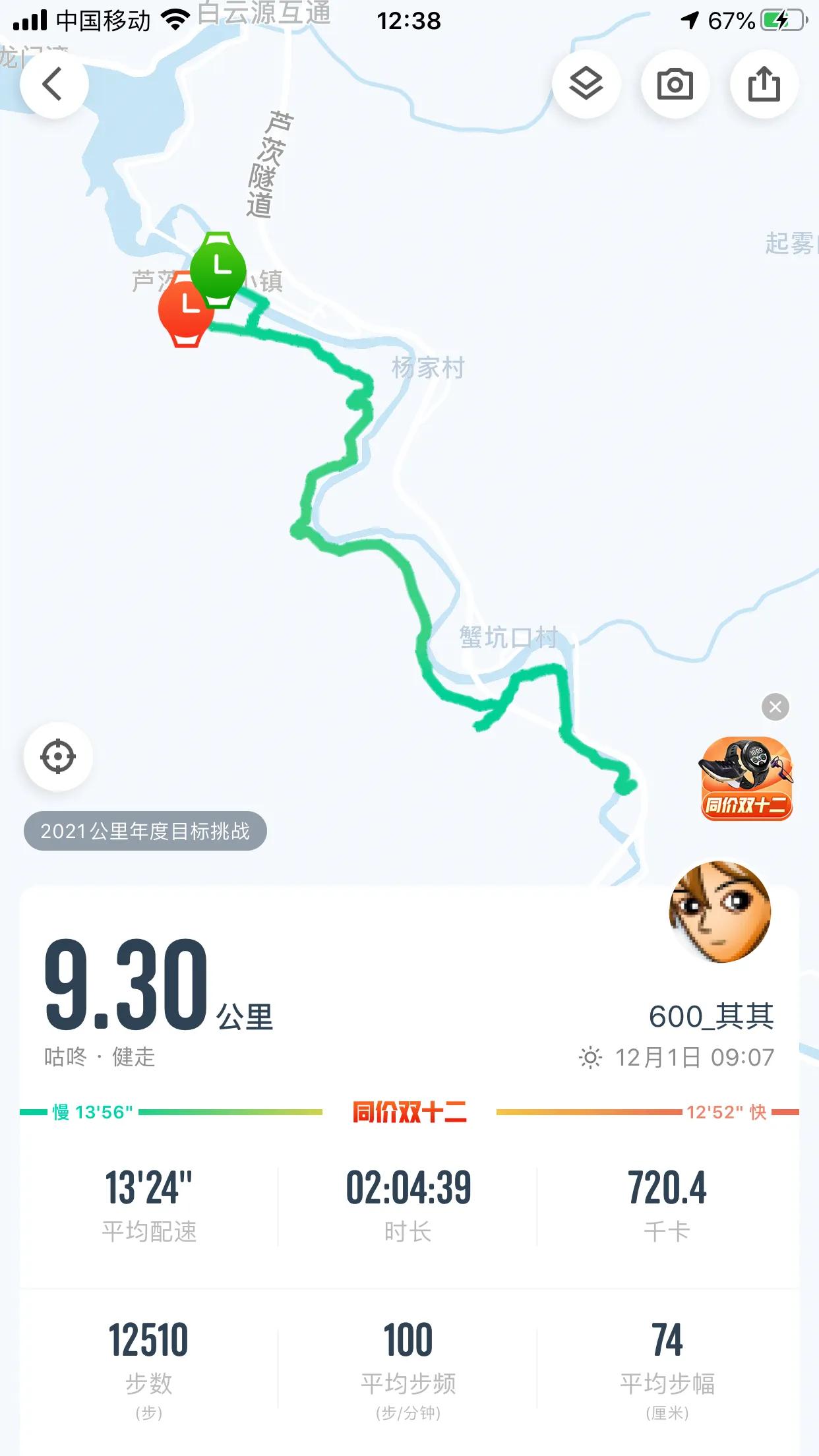This screenshot has width=819, height=1456.
Task: Tap the back arrow to exit run details
Action: [x=53, y=84]
